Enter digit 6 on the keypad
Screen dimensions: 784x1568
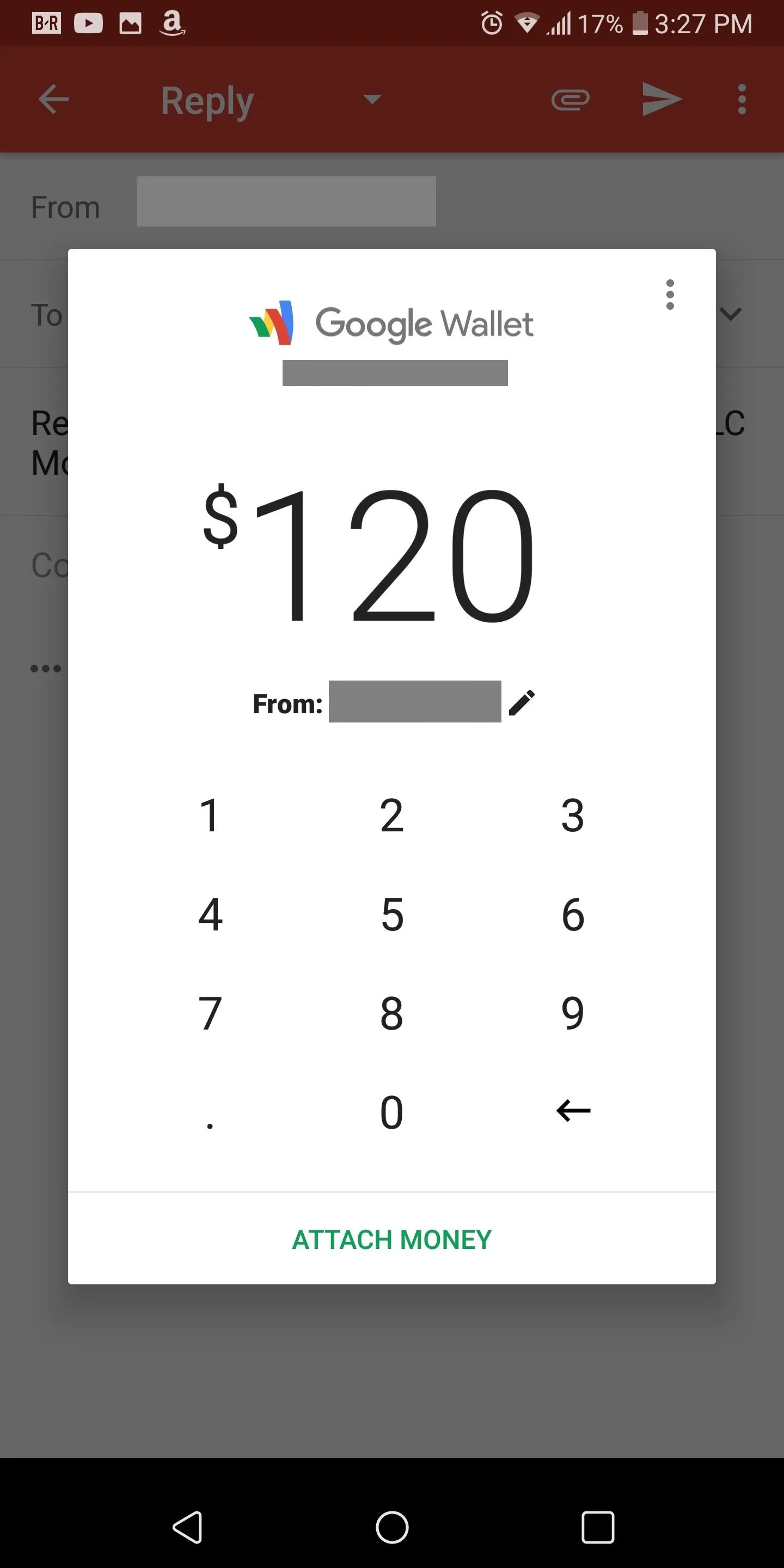tap(573, 914)
